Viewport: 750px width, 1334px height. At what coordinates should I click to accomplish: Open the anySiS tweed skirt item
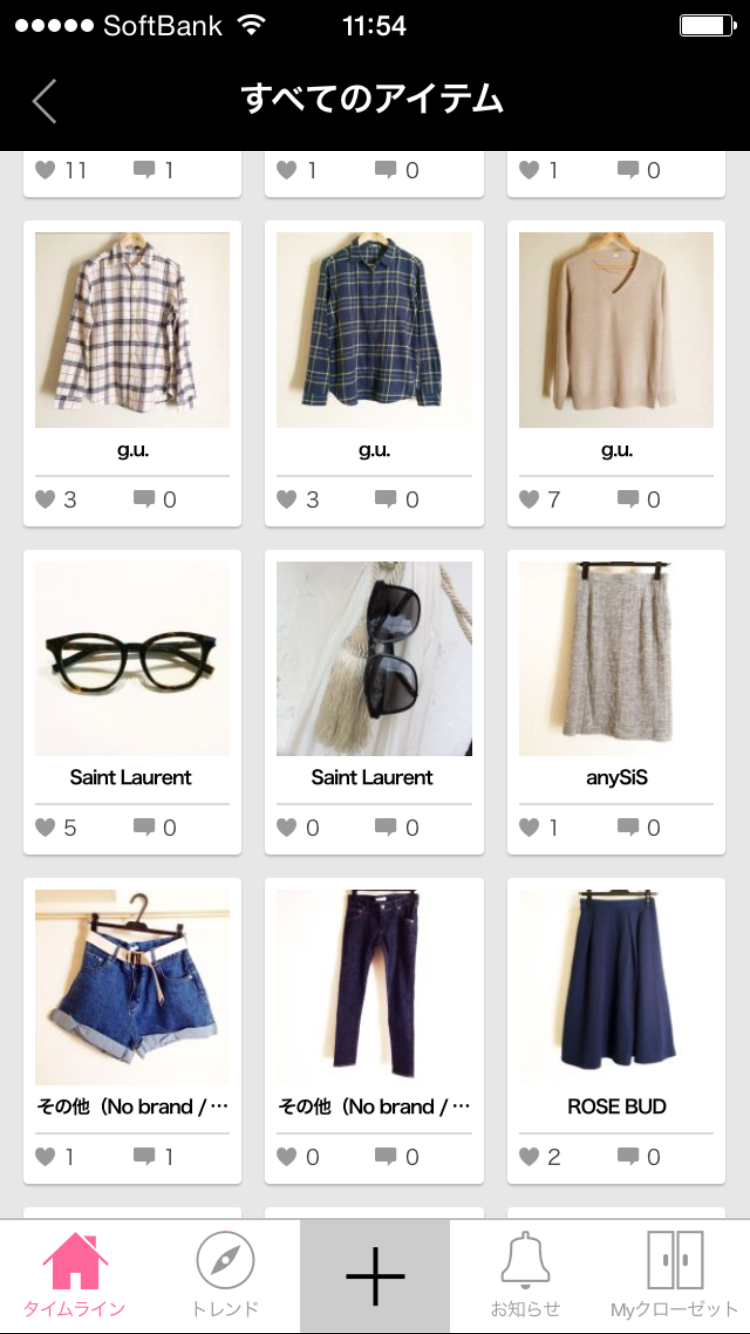pyautogui.click(x=616, y=658)
